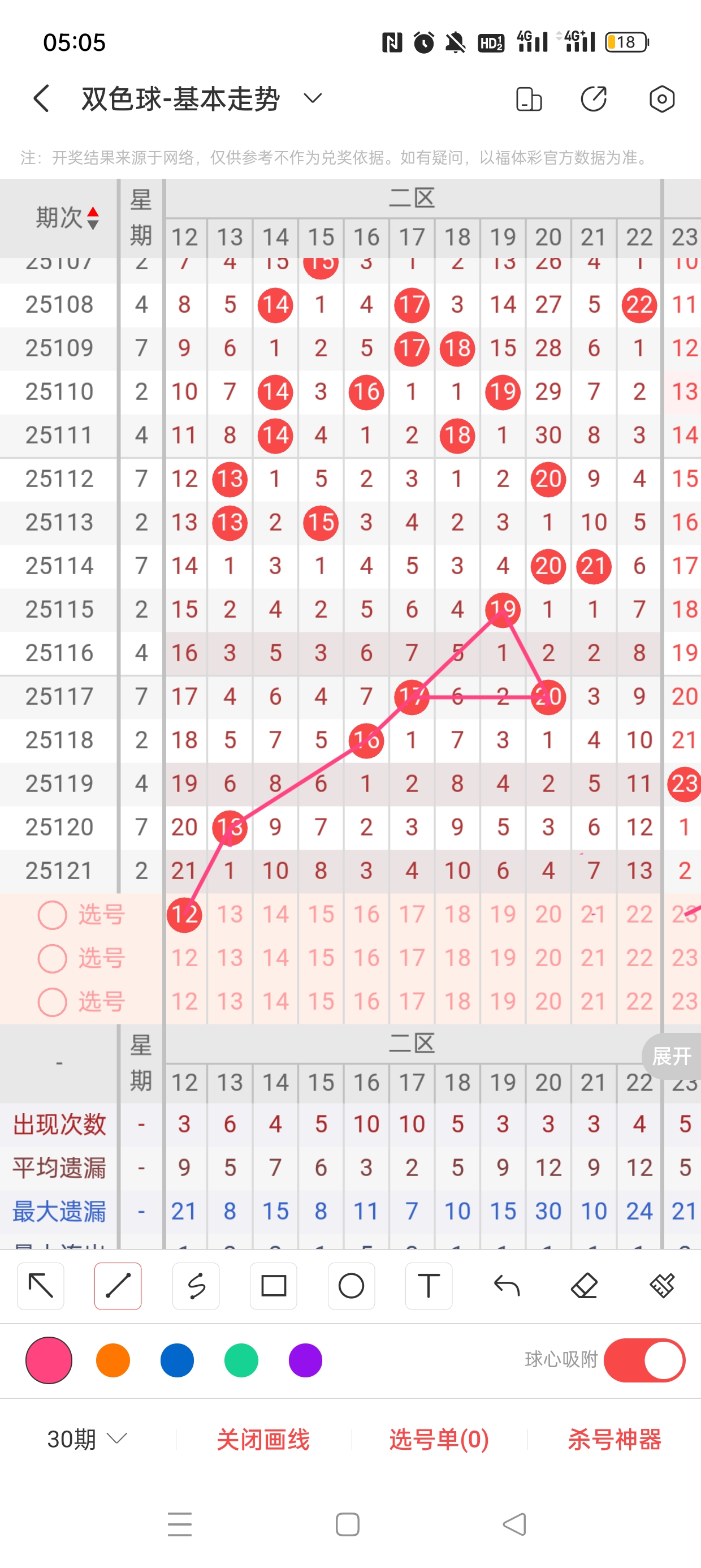The width and height of the screenshot is (701, 1568).
Task: Pick the rectangle shape tool
Action: click(x=273, y=1286)
